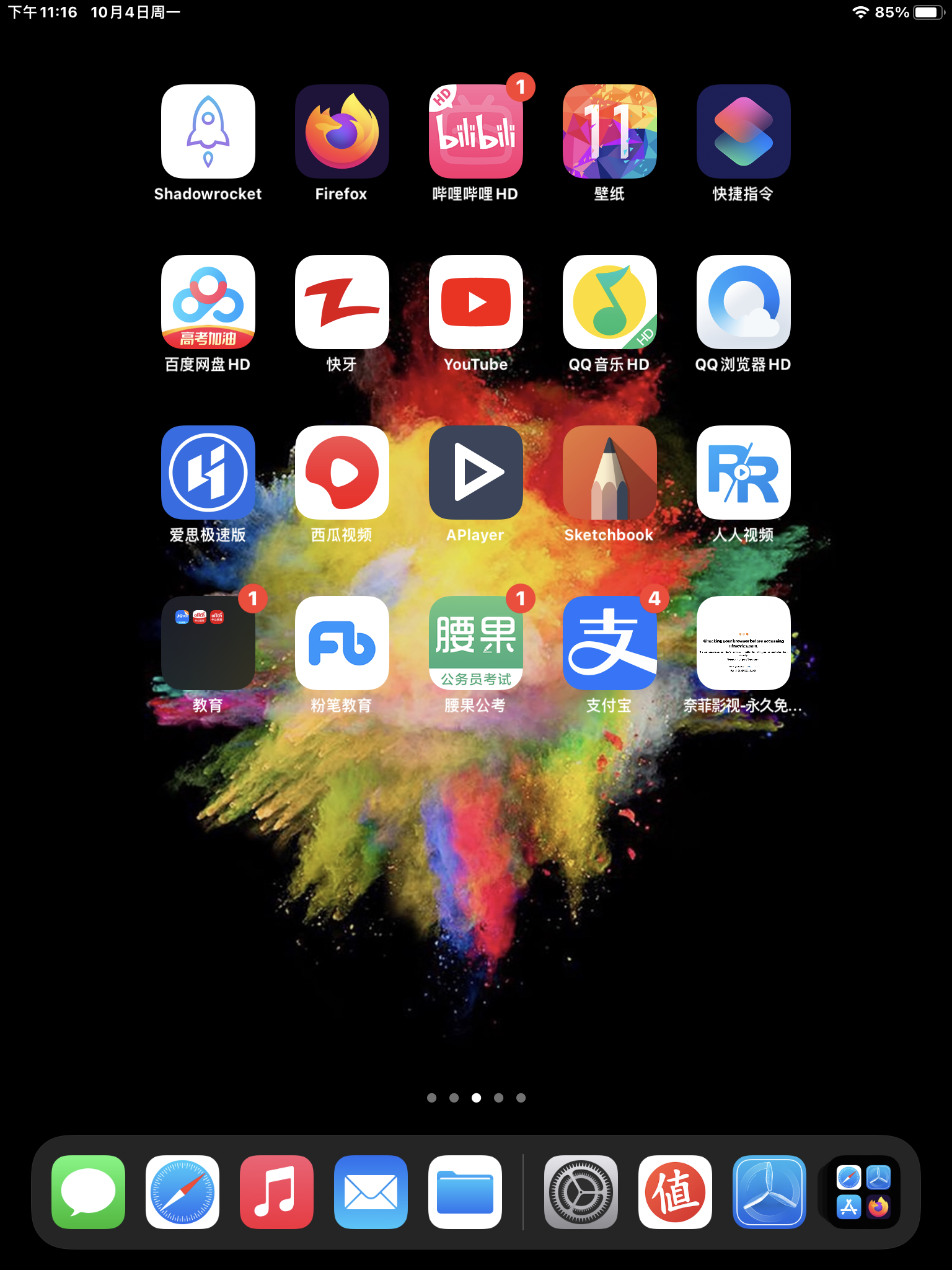Open the YouTube app
The image size is (952, 1270).
[476, 302]
